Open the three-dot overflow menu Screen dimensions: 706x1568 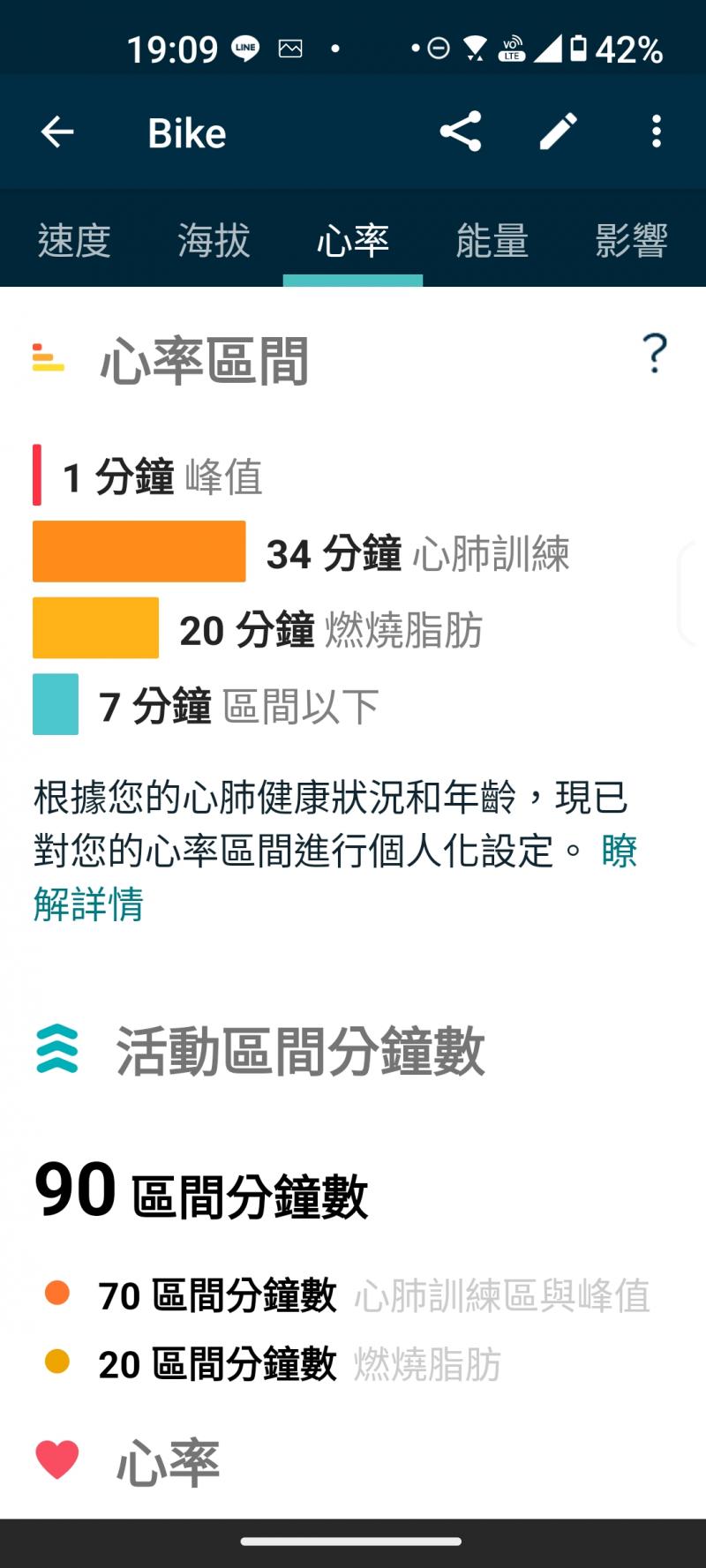(656, 132)
